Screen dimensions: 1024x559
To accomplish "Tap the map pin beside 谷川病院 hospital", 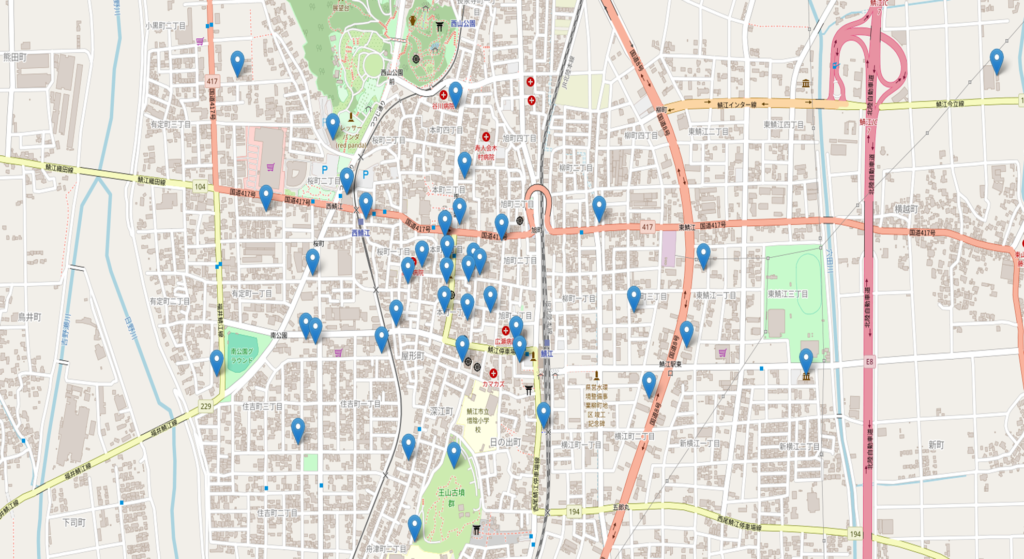I will click(455, 94).
